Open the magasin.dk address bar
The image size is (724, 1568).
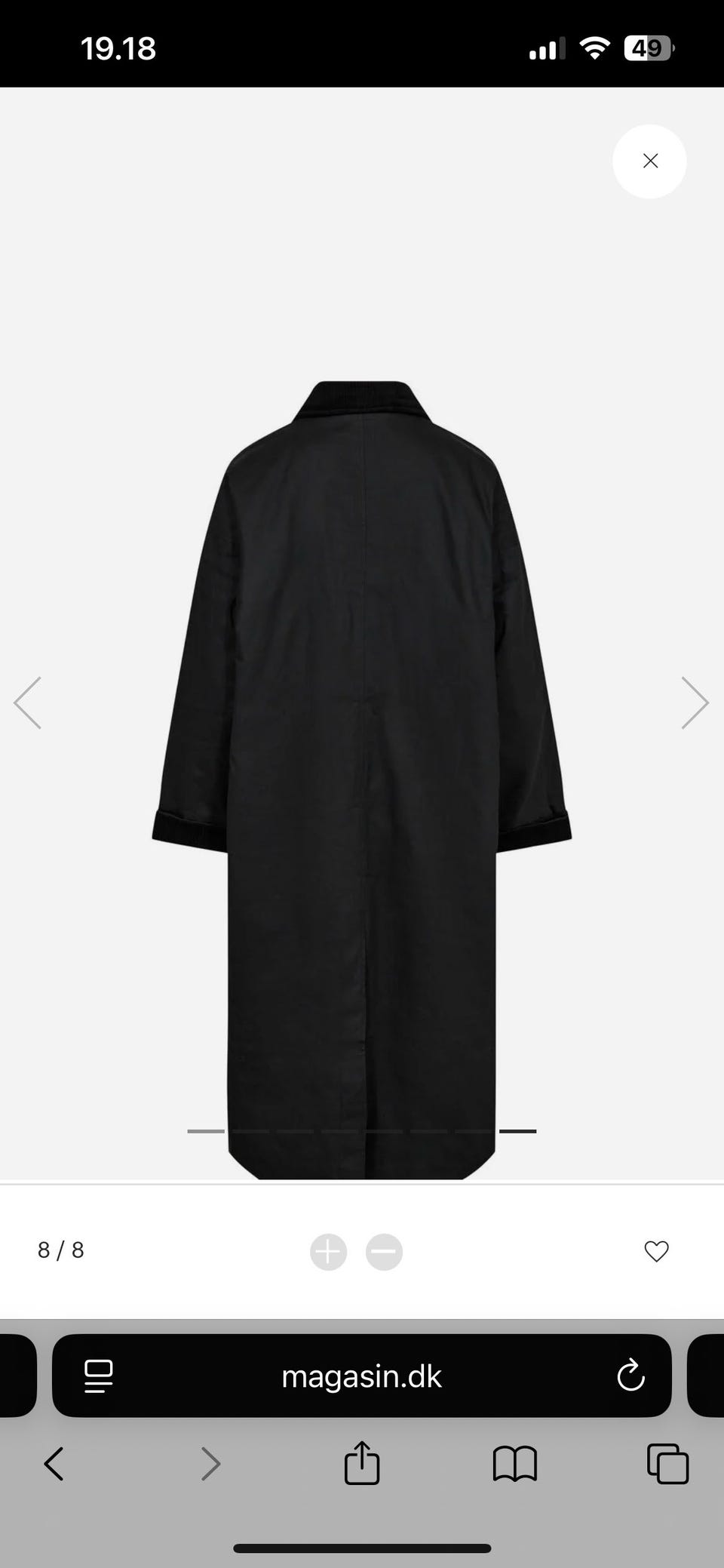tap(361, 1376)
